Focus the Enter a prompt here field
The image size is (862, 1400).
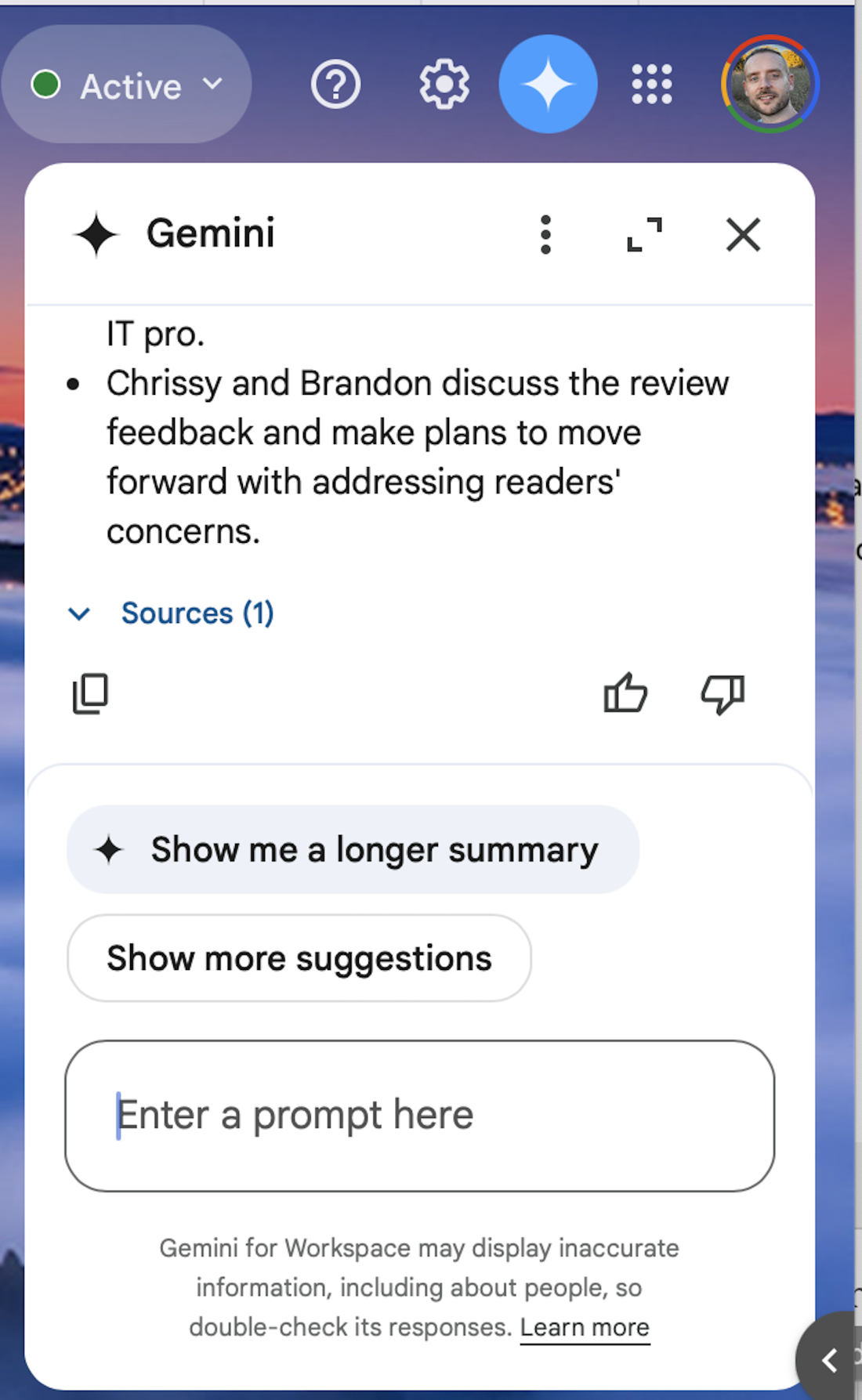[420, 1116]
